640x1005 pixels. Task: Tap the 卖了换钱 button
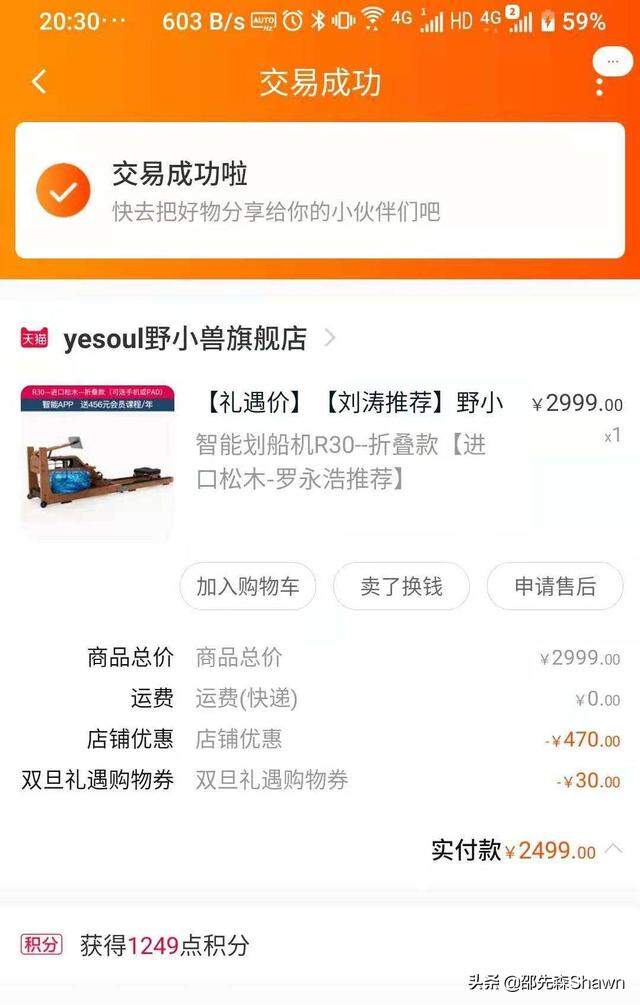point(400,587)
